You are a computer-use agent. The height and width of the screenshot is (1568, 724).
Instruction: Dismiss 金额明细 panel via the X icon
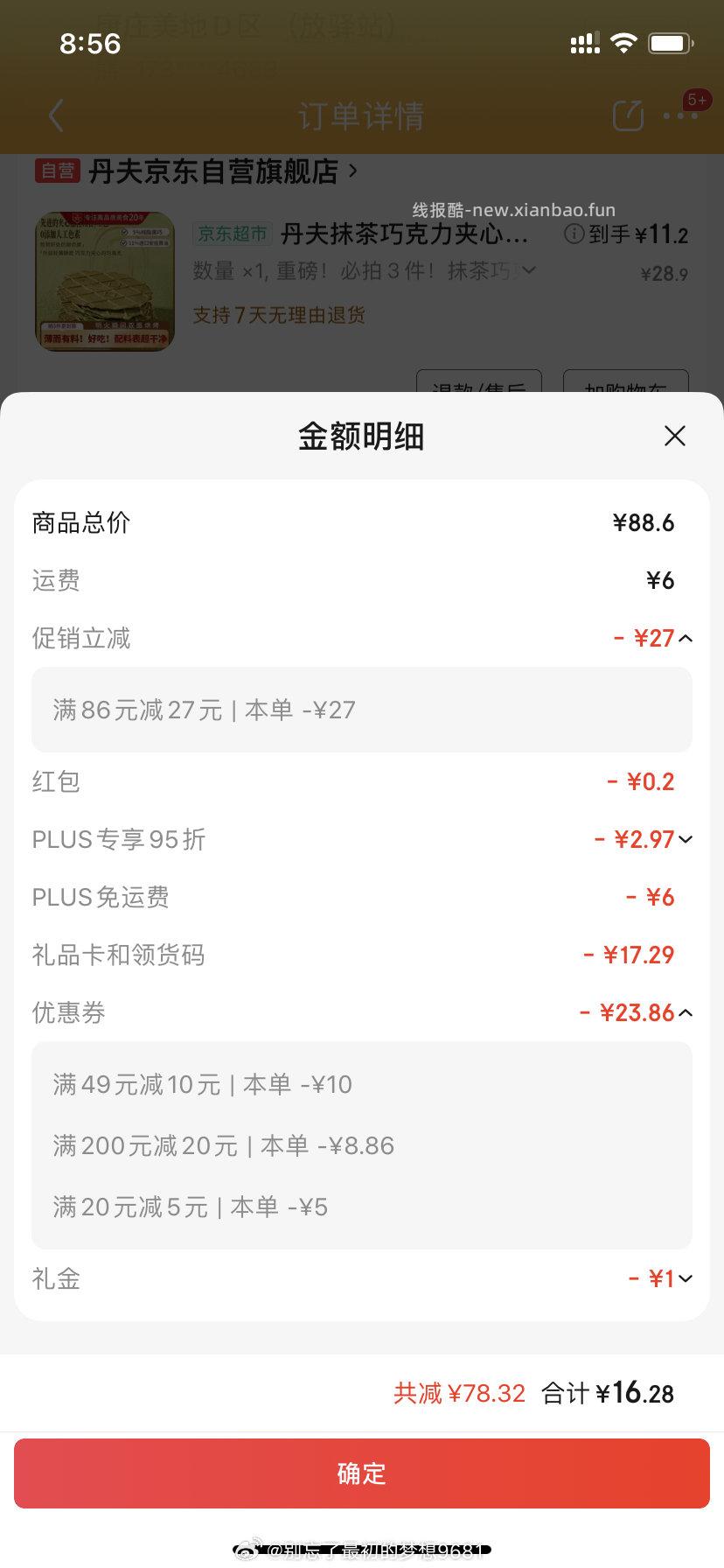coord(674,436)
